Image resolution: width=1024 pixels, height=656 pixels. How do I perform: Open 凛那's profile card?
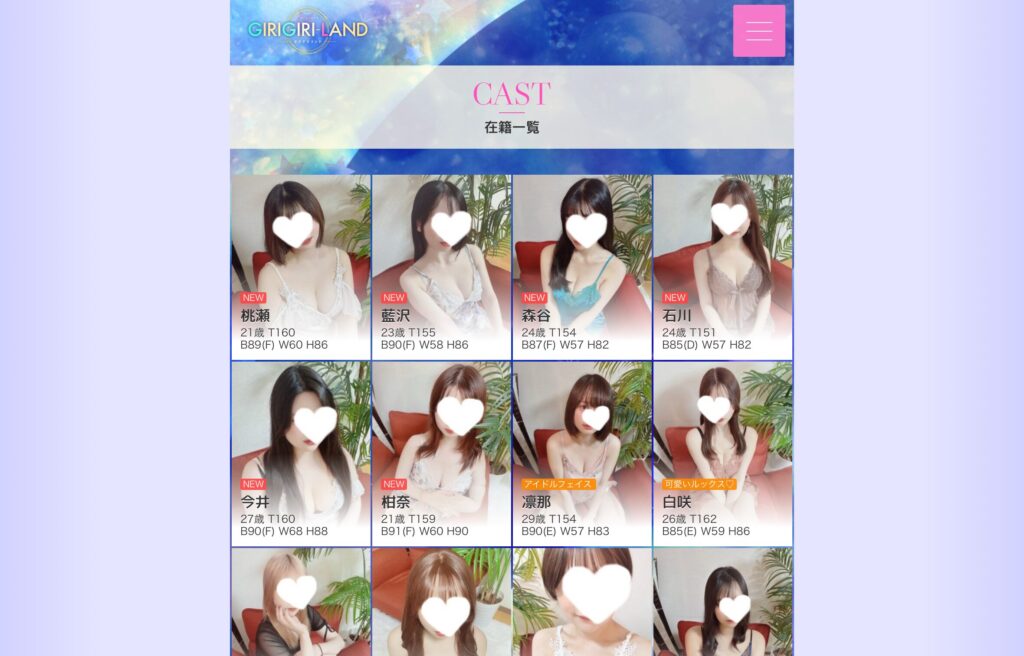582,453
